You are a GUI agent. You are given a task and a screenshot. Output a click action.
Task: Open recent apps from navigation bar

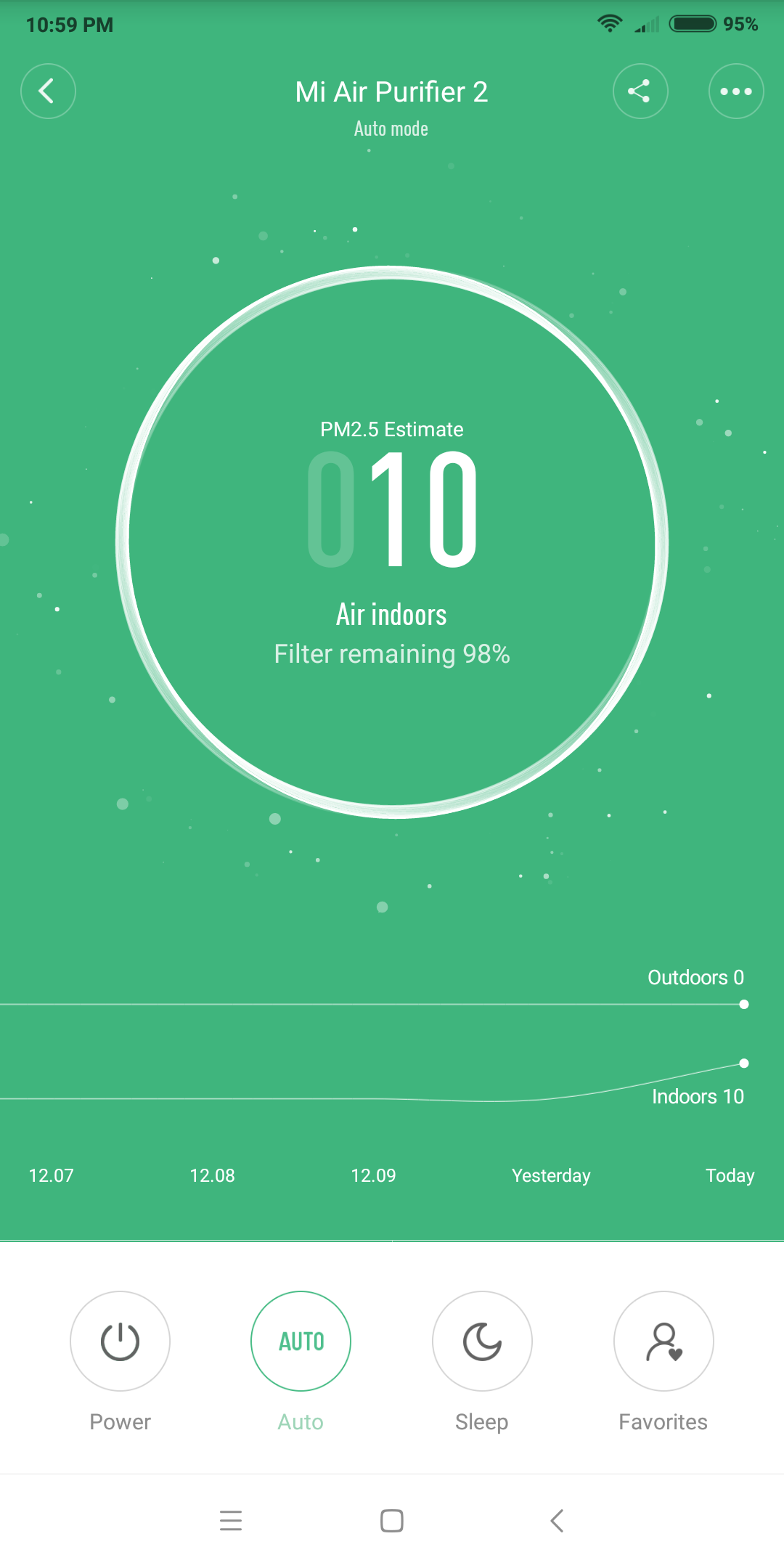tap(231, 1520)
